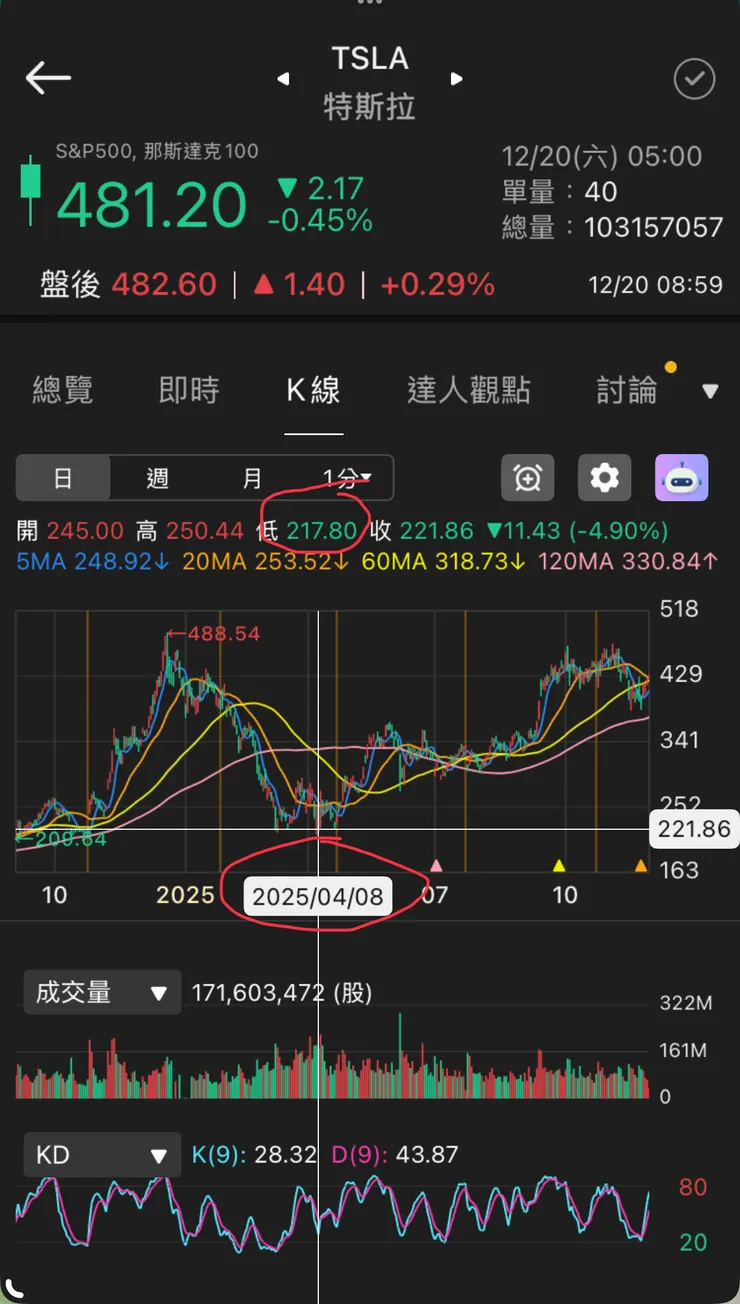Viewport: 740px width, 1304px height.
Task: Click the 221.86 price label on chart
Action: coord(694,828)
